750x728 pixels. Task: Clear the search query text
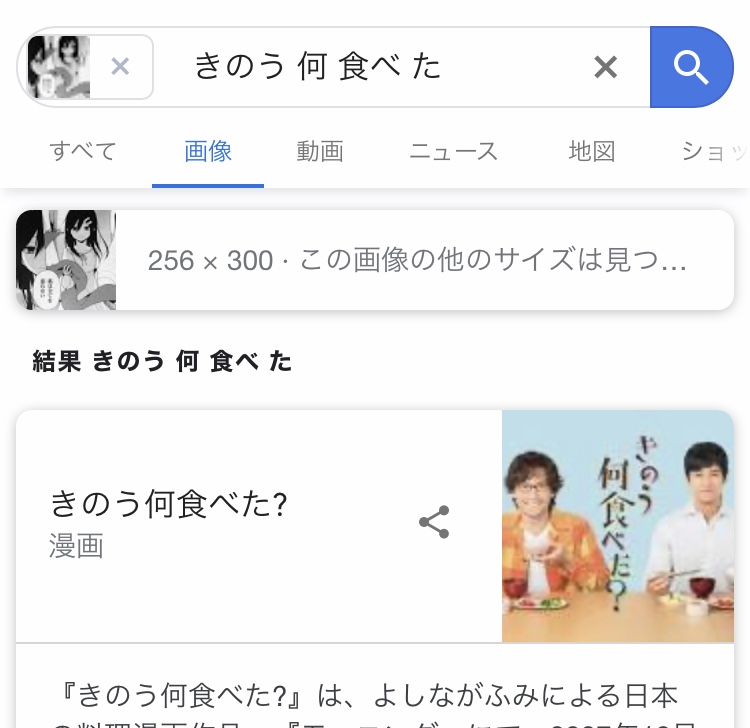click(x=605, y=67)
